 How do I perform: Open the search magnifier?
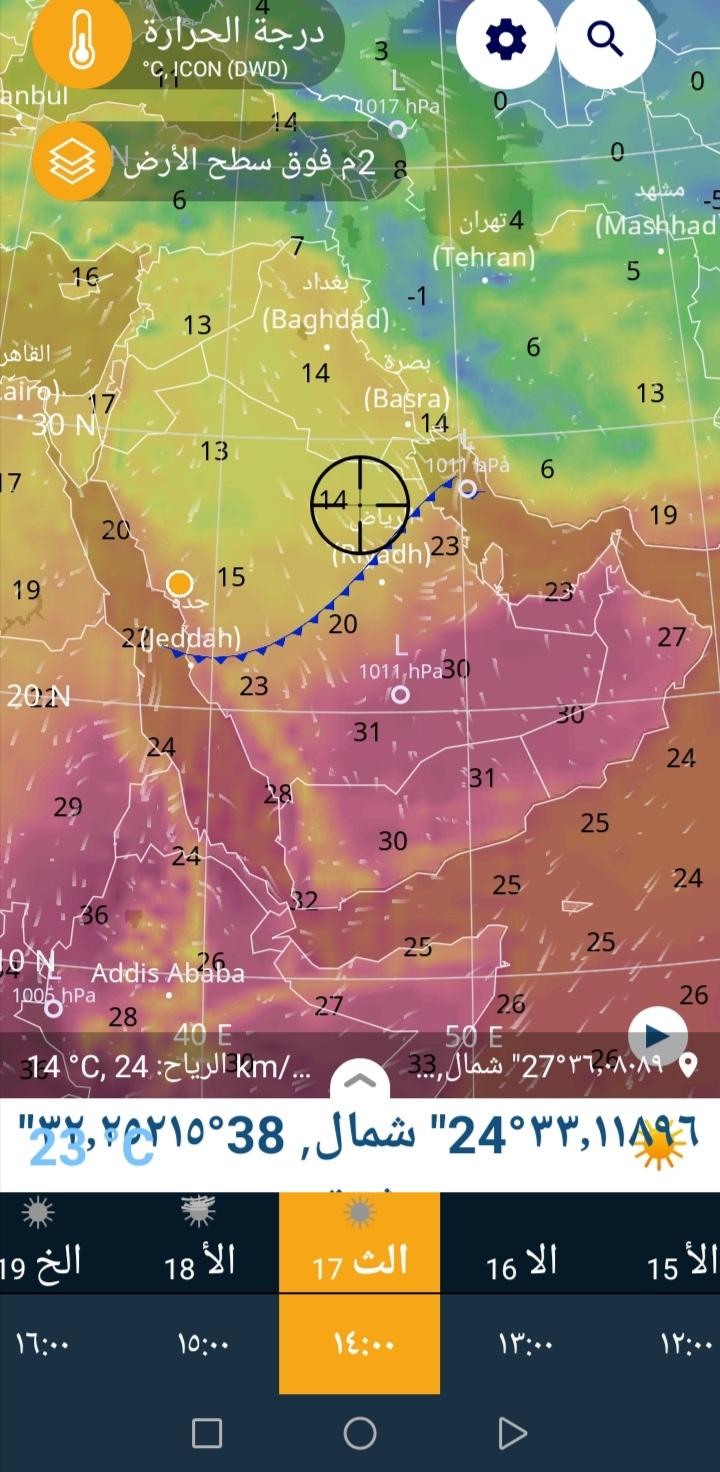[x=605, y=40]
